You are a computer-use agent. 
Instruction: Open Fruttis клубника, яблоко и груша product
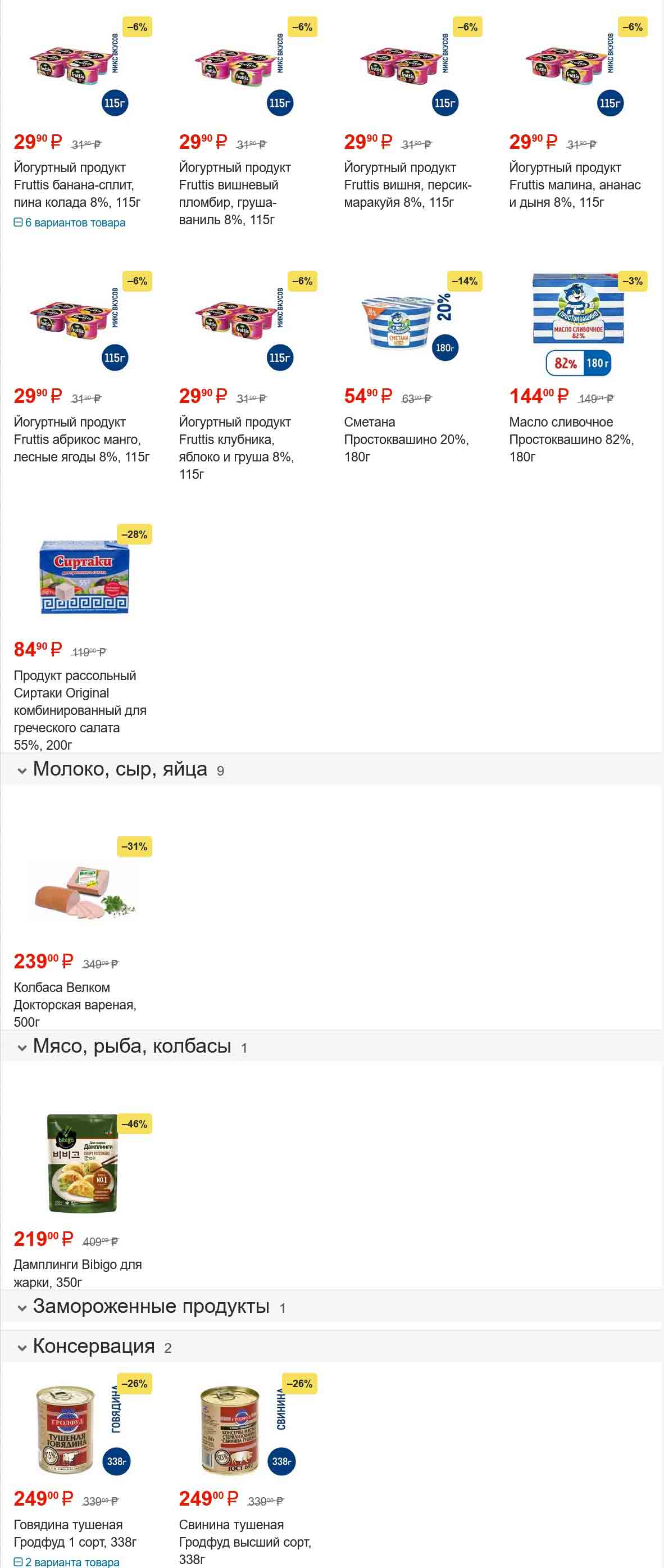235,447
